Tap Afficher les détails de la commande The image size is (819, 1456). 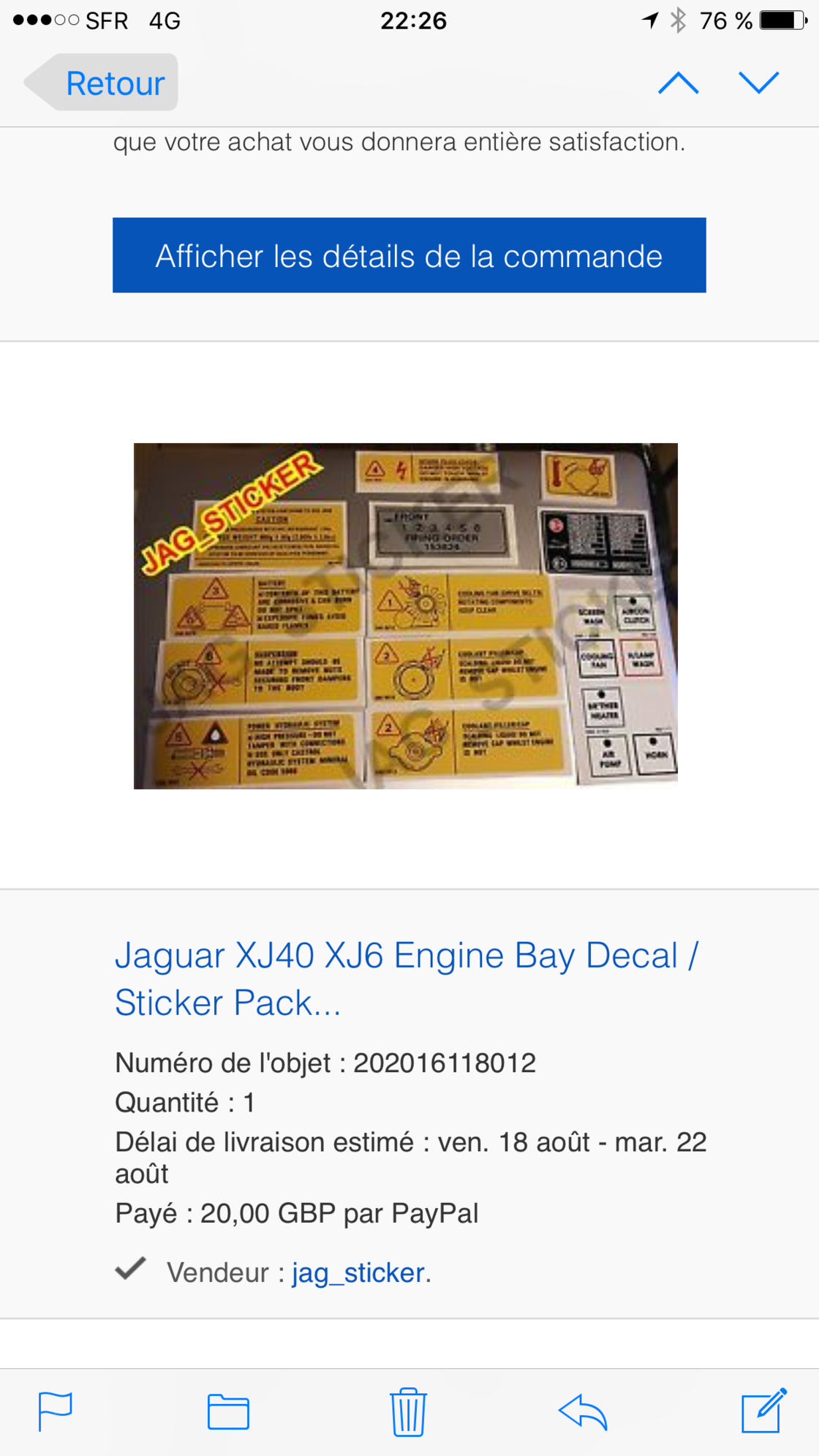pos(409,255)
